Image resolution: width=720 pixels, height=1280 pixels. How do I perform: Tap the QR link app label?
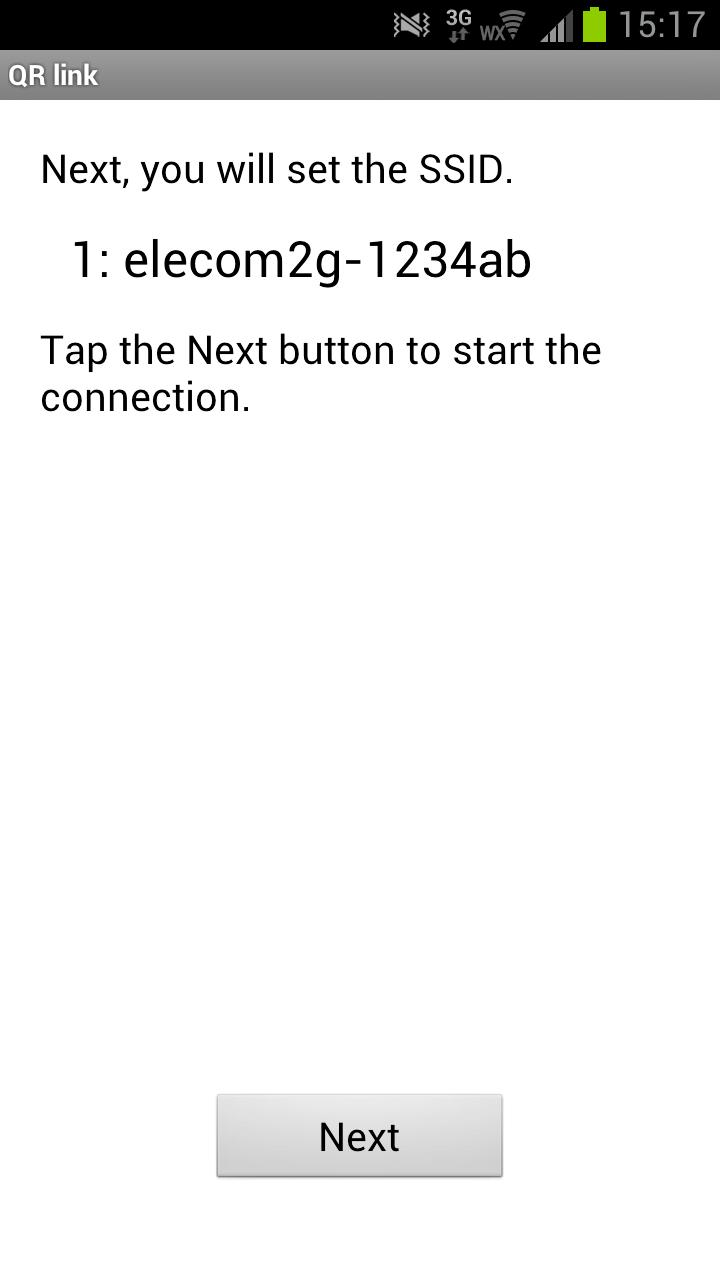(x=52, y=74)
